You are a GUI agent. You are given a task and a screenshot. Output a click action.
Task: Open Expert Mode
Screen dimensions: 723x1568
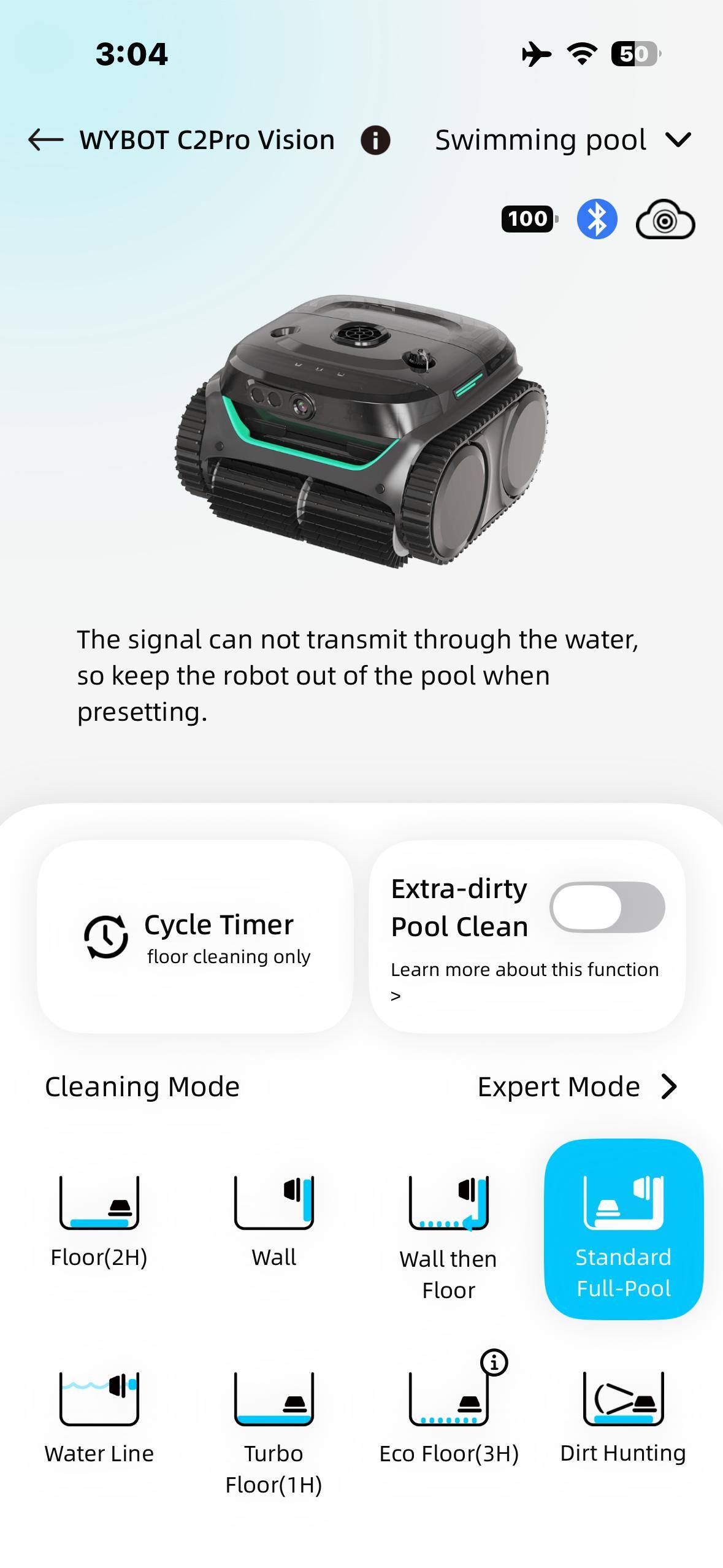(578, 1086)
